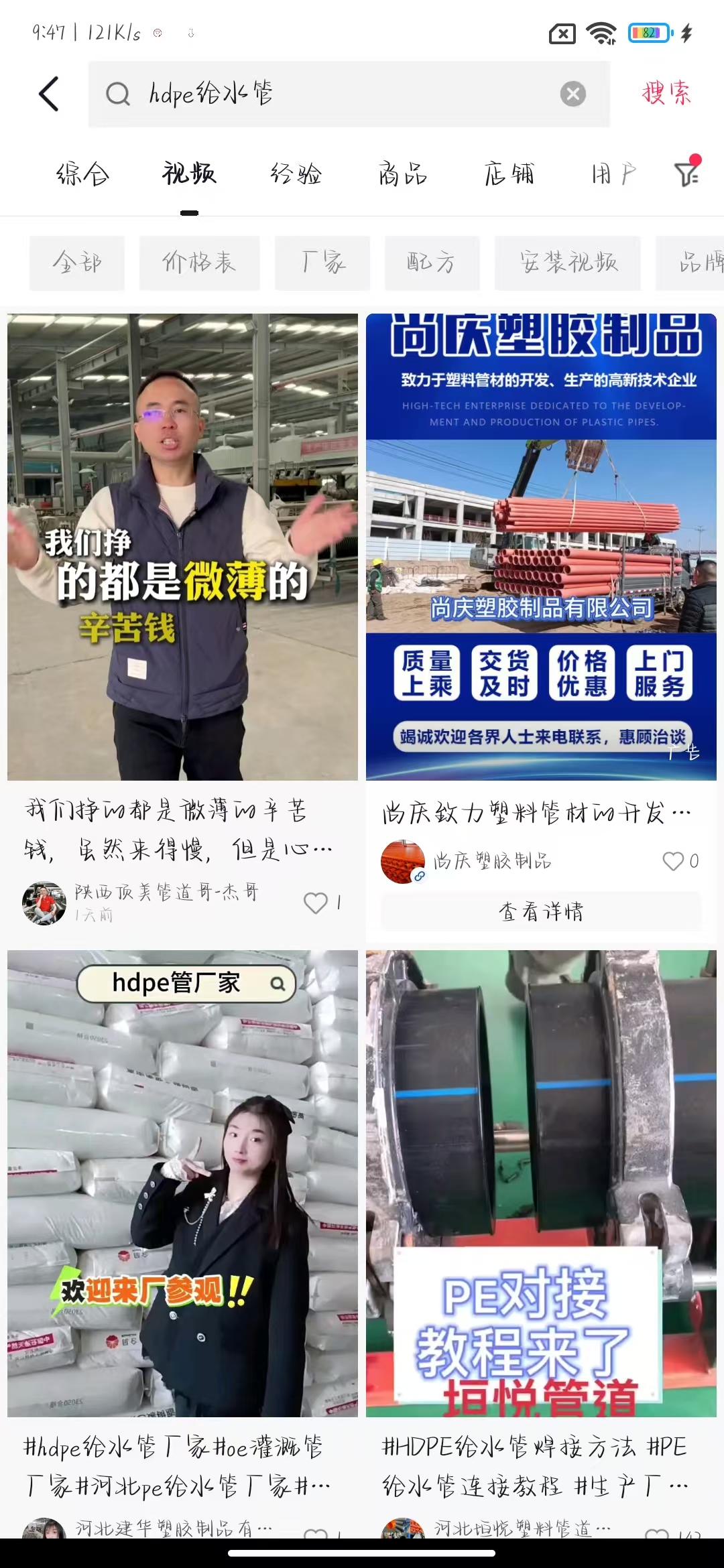Like the video by 陕西顶美管道哥-杰哥

316,903
